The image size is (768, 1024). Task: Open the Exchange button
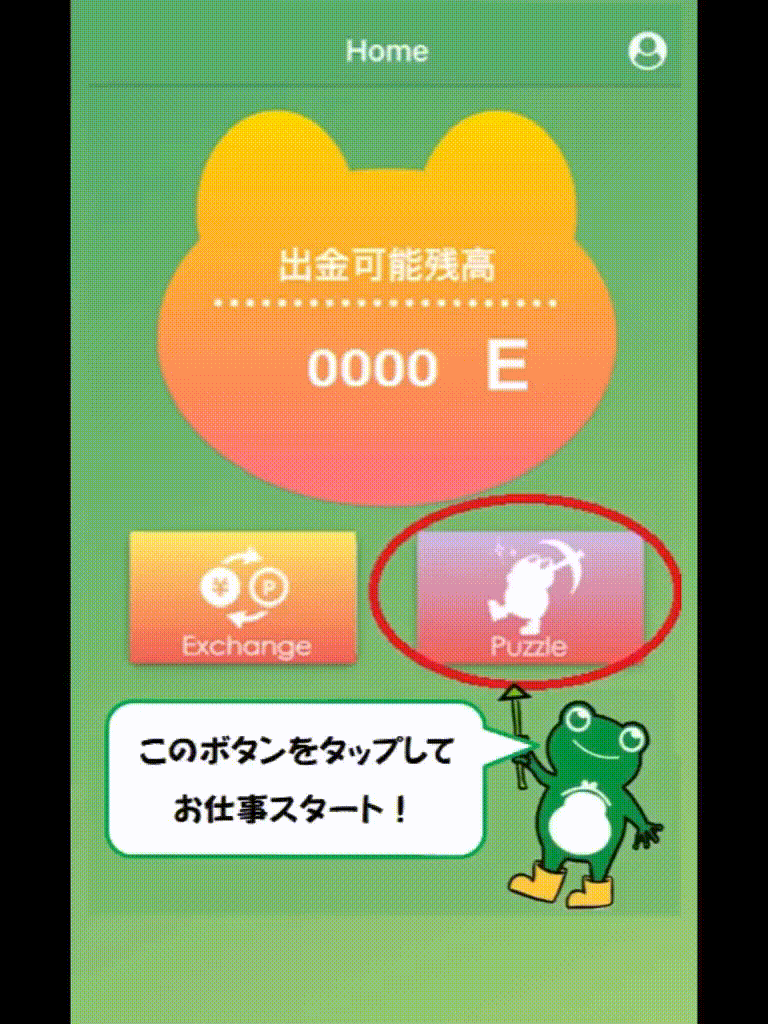pyautogui.click(x=243, y=597)
